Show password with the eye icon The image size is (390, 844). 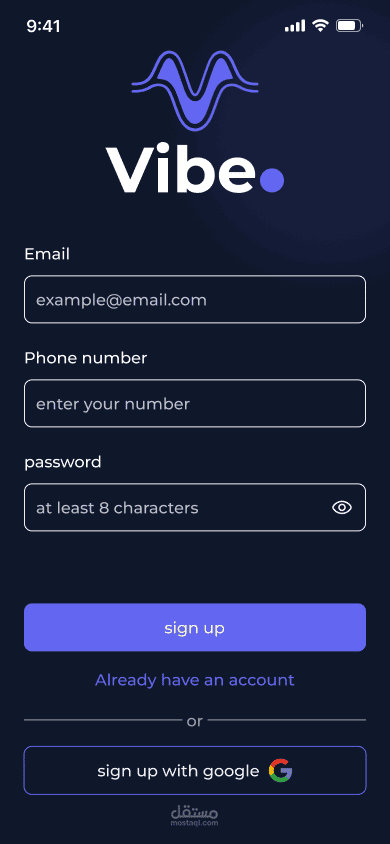(x=342, y=507)
